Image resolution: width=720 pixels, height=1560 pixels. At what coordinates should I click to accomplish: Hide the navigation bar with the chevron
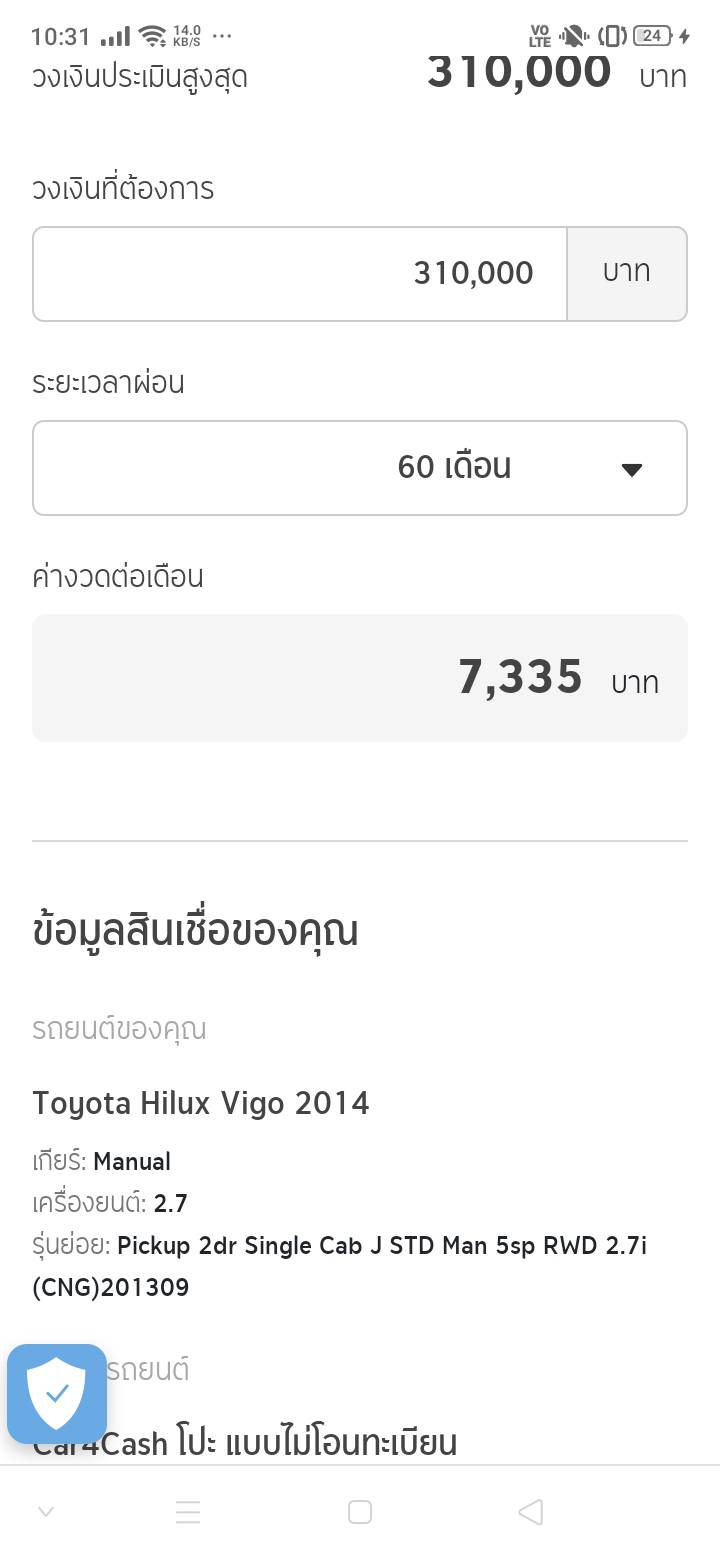[46, 1512]
